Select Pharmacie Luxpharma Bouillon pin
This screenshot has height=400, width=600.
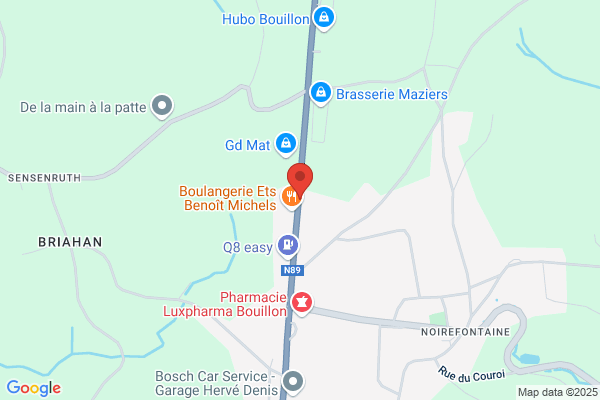[302, 304]
